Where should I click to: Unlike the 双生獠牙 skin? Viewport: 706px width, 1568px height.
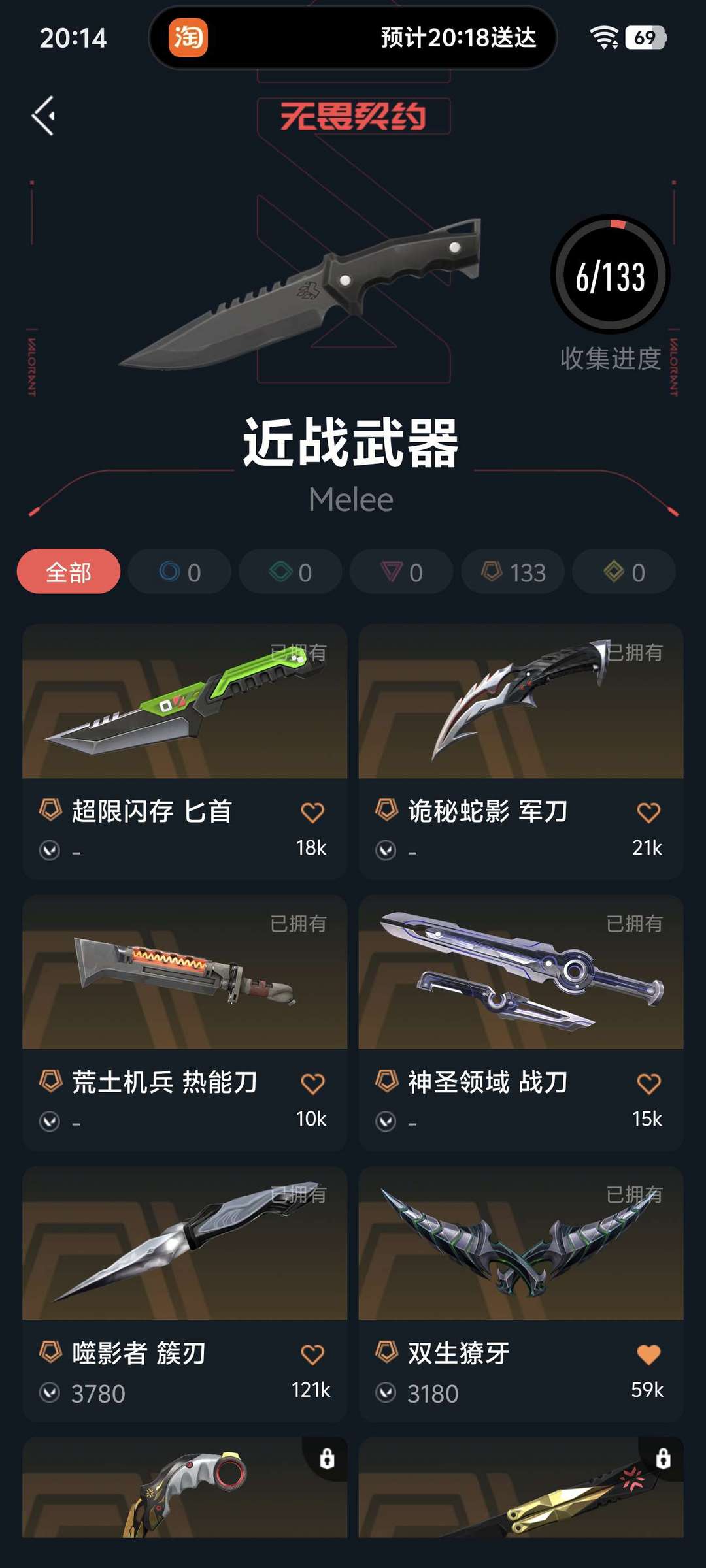pos(648,1354)
